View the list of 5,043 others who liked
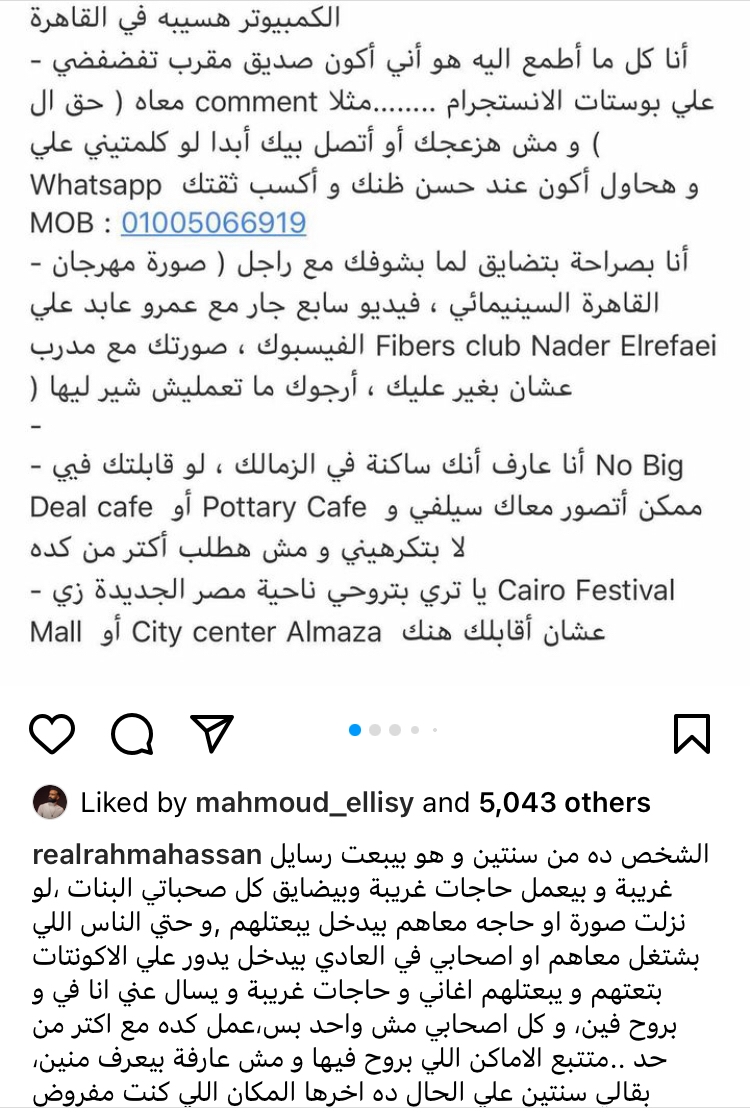The width and height of the screenshot is (750, 1112). point(564,802)
